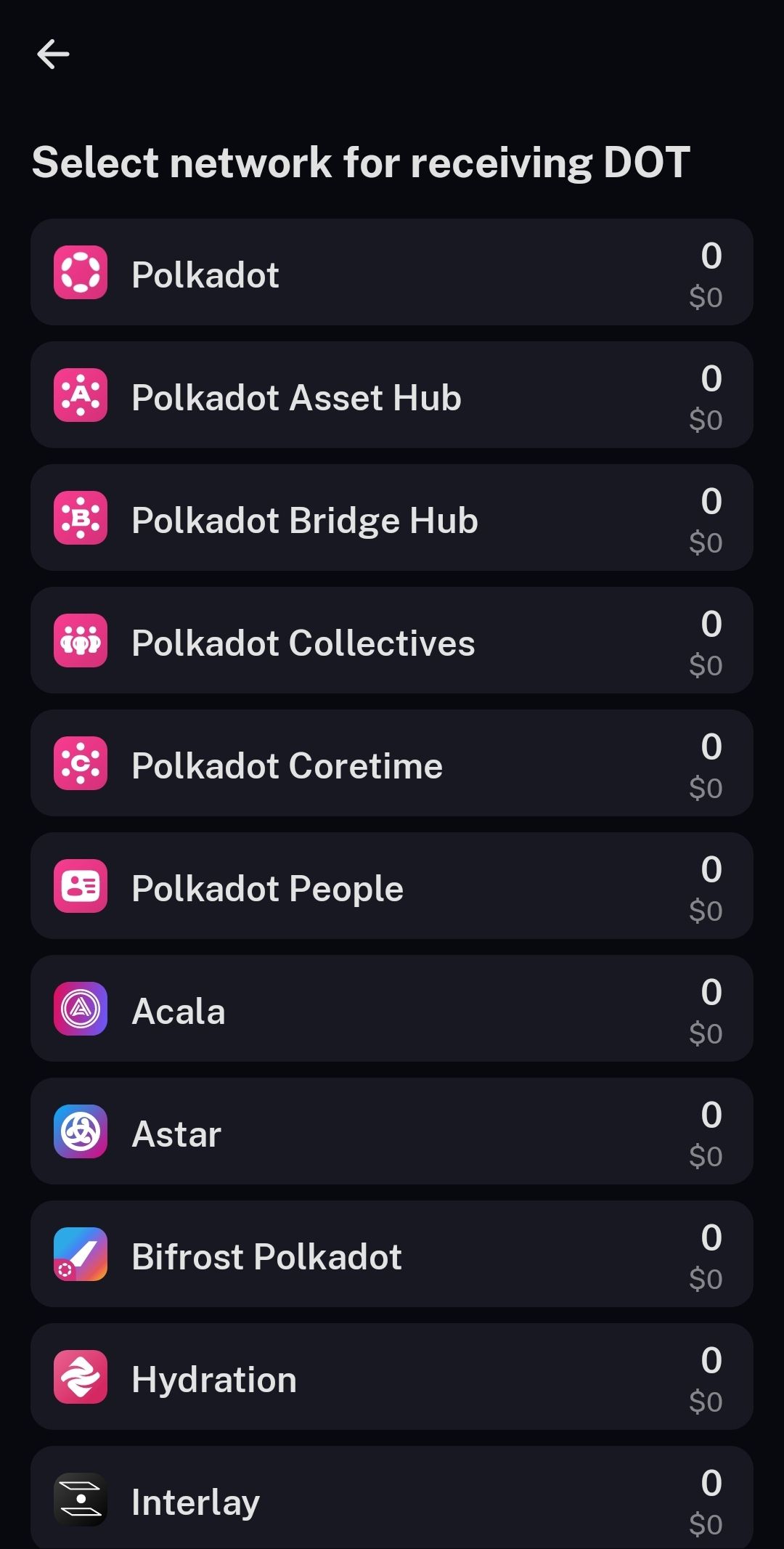The height and width of the screenshot is (1549, 784).
Task: Select Acala as the receiving network
Action: tap(391, 1009)
